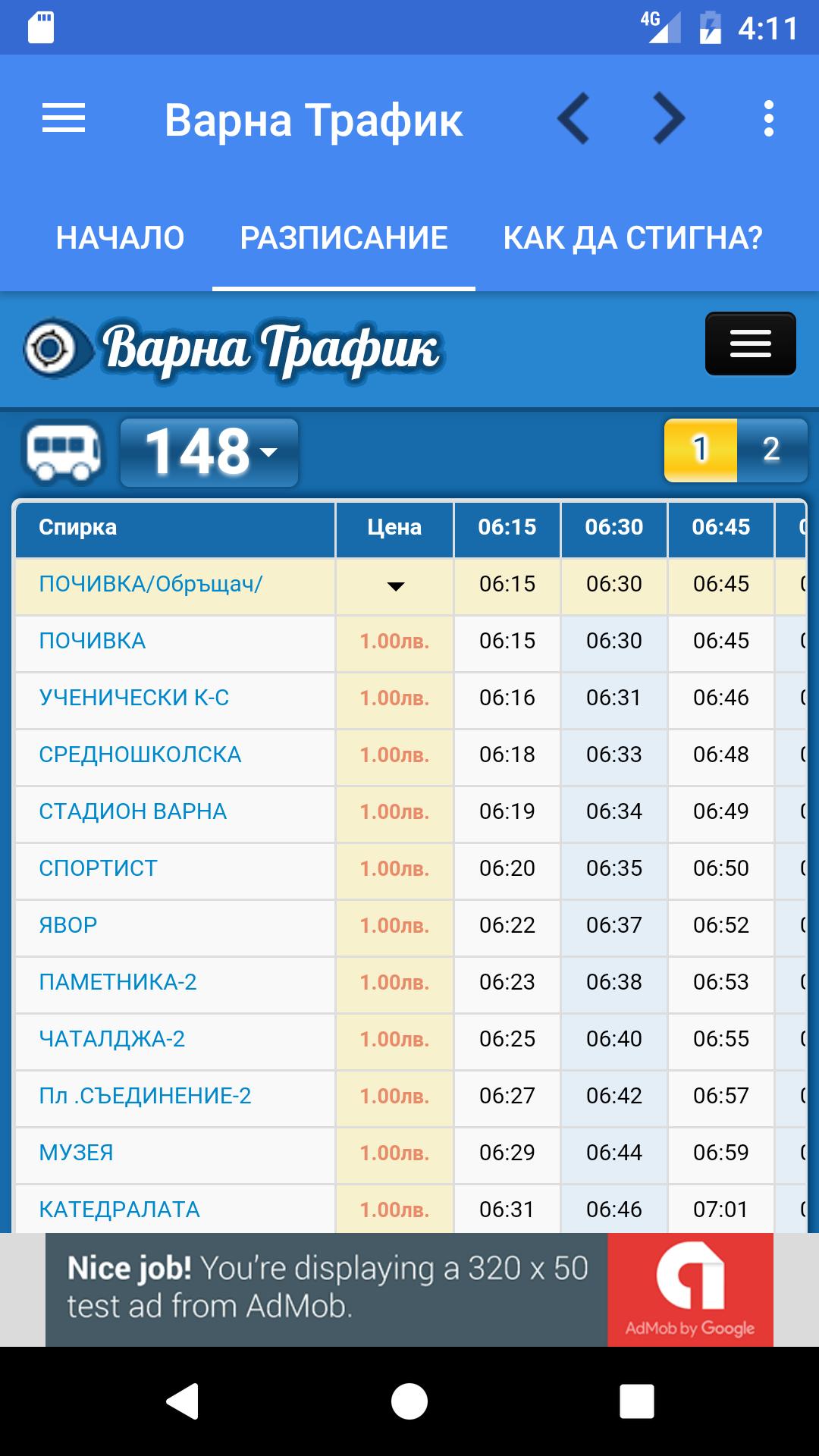
Task: Open the ЧАТАЛДЖА-2 stop
Action: click(111, 1039)
